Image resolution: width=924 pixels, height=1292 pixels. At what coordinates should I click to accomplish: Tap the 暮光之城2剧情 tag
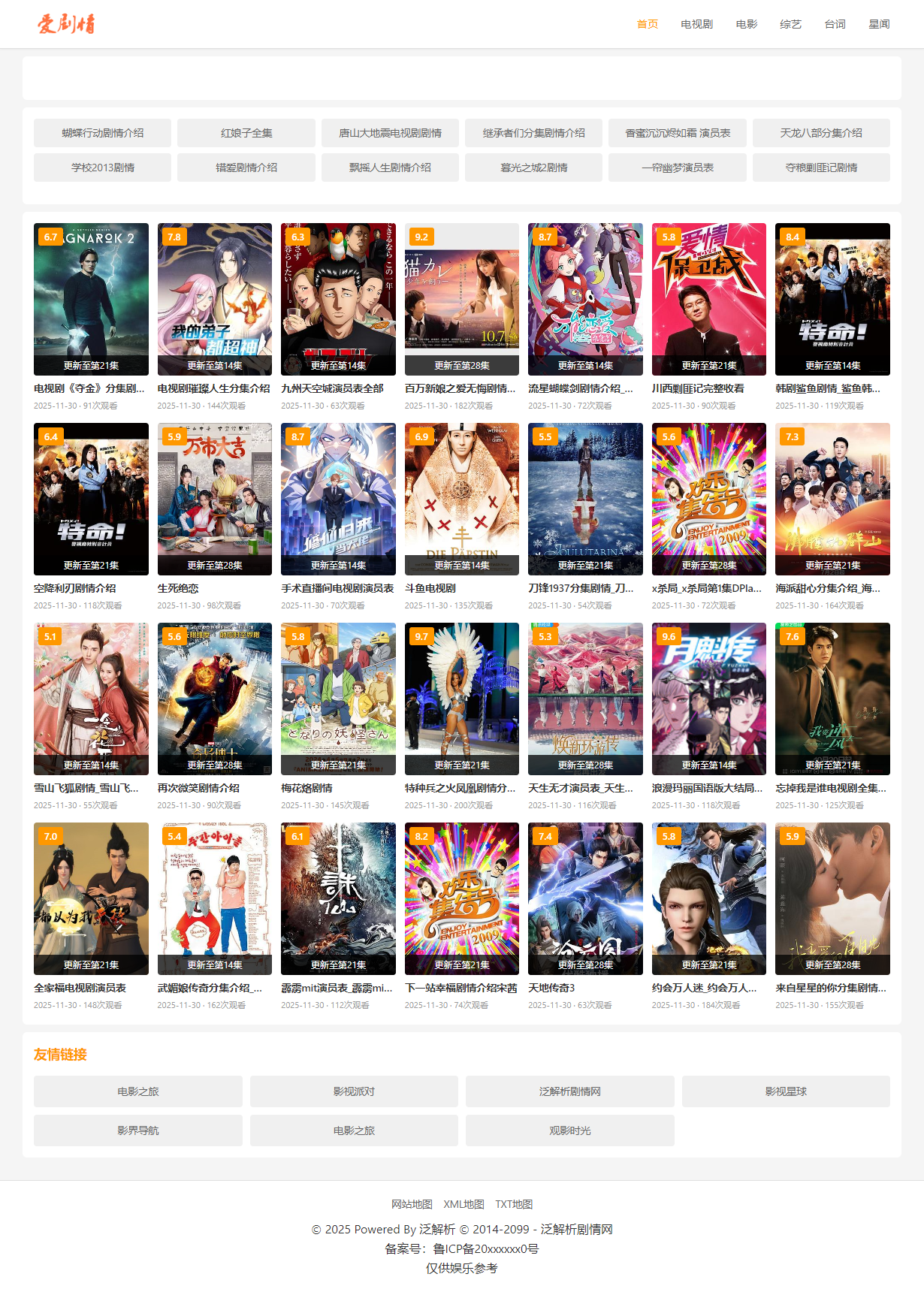[533, 168]
